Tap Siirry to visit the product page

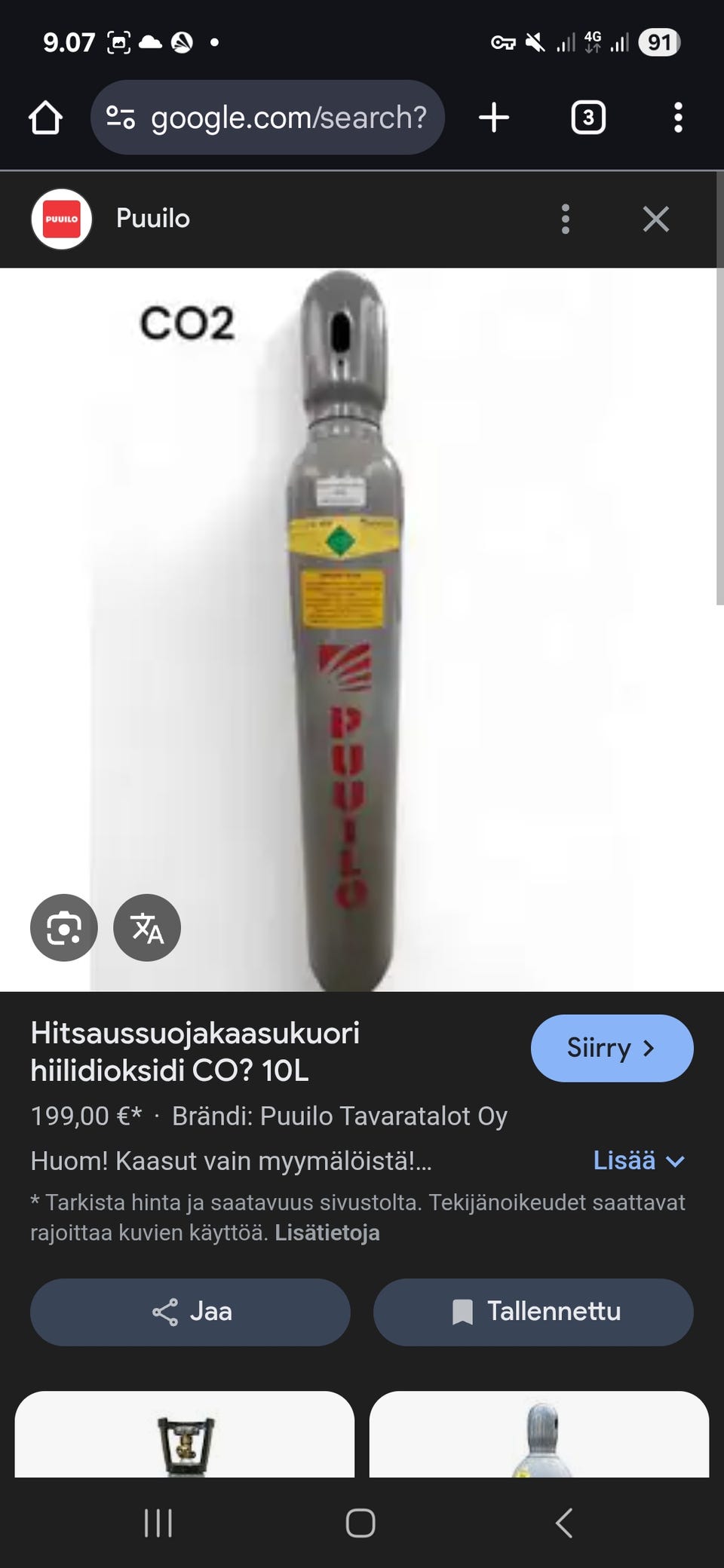611,1048
